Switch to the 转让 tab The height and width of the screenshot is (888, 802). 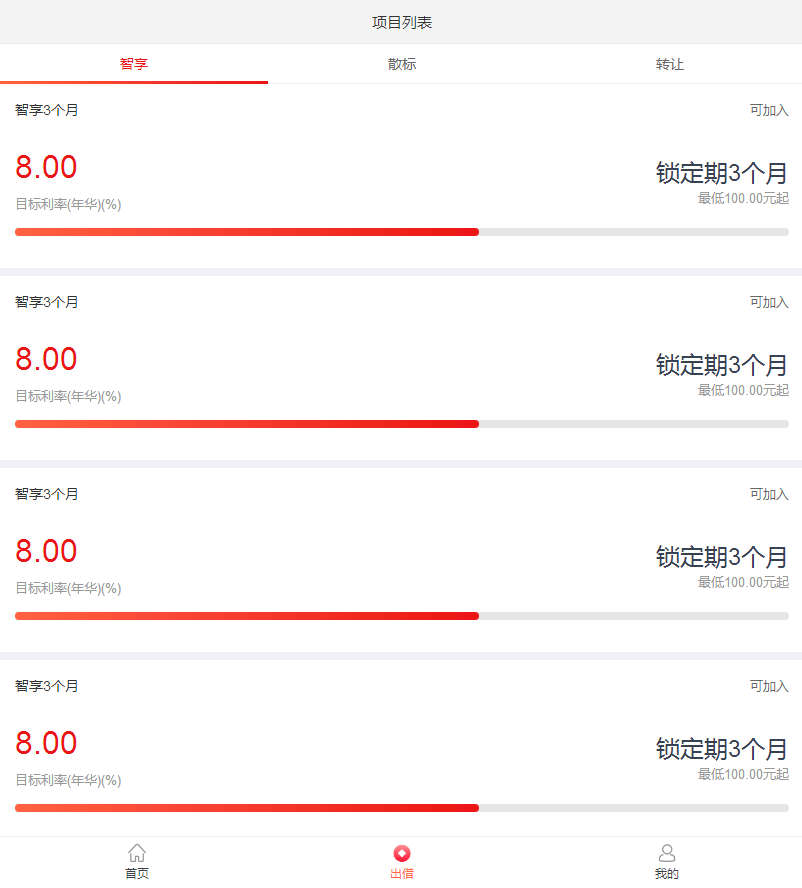pos(669,64)
